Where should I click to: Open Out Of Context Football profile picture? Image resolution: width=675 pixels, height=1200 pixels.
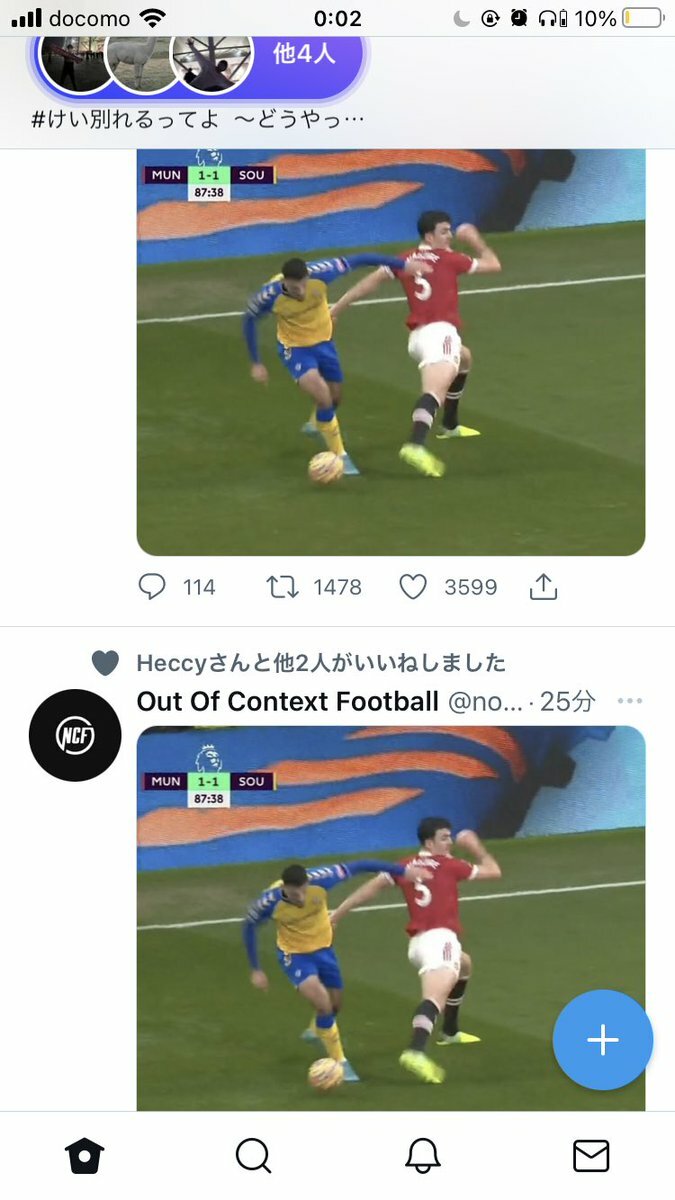pos(75,735)
